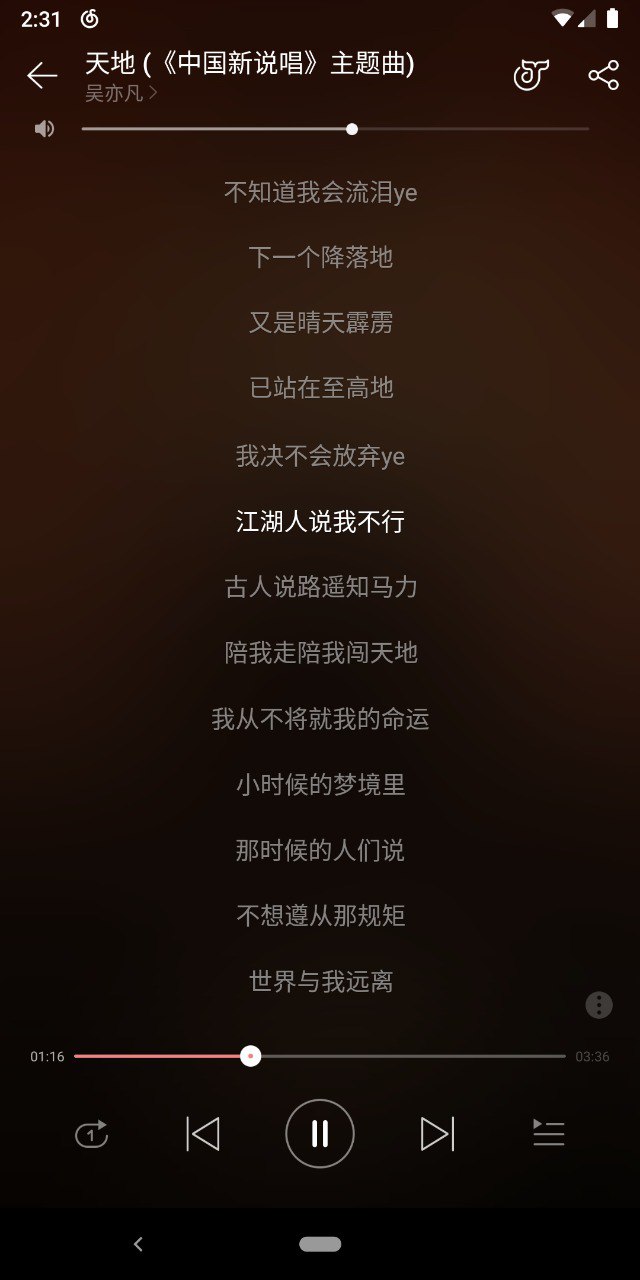Seek on the song progress bar
The image size is (640, 1280).
point(320,1056)
